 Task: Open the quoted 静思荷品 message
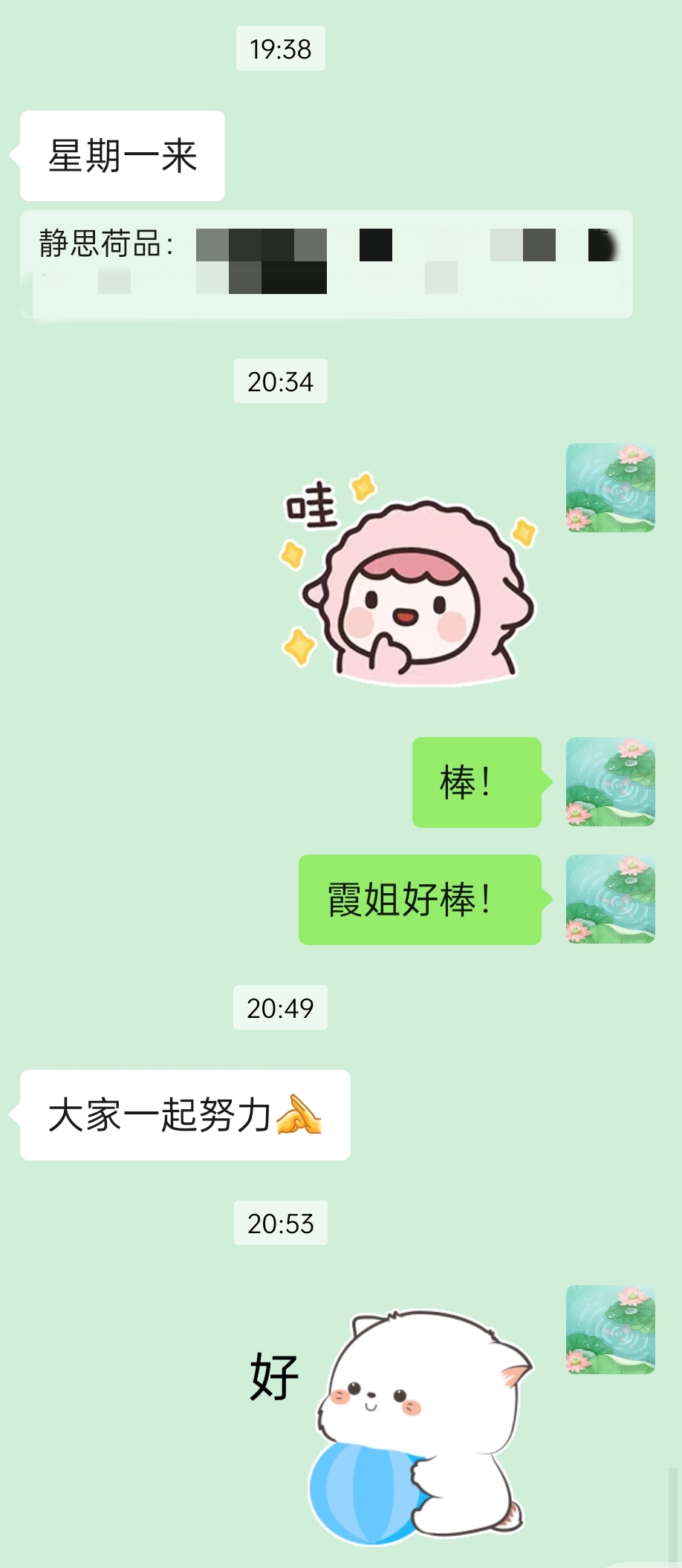coord(326,264)
